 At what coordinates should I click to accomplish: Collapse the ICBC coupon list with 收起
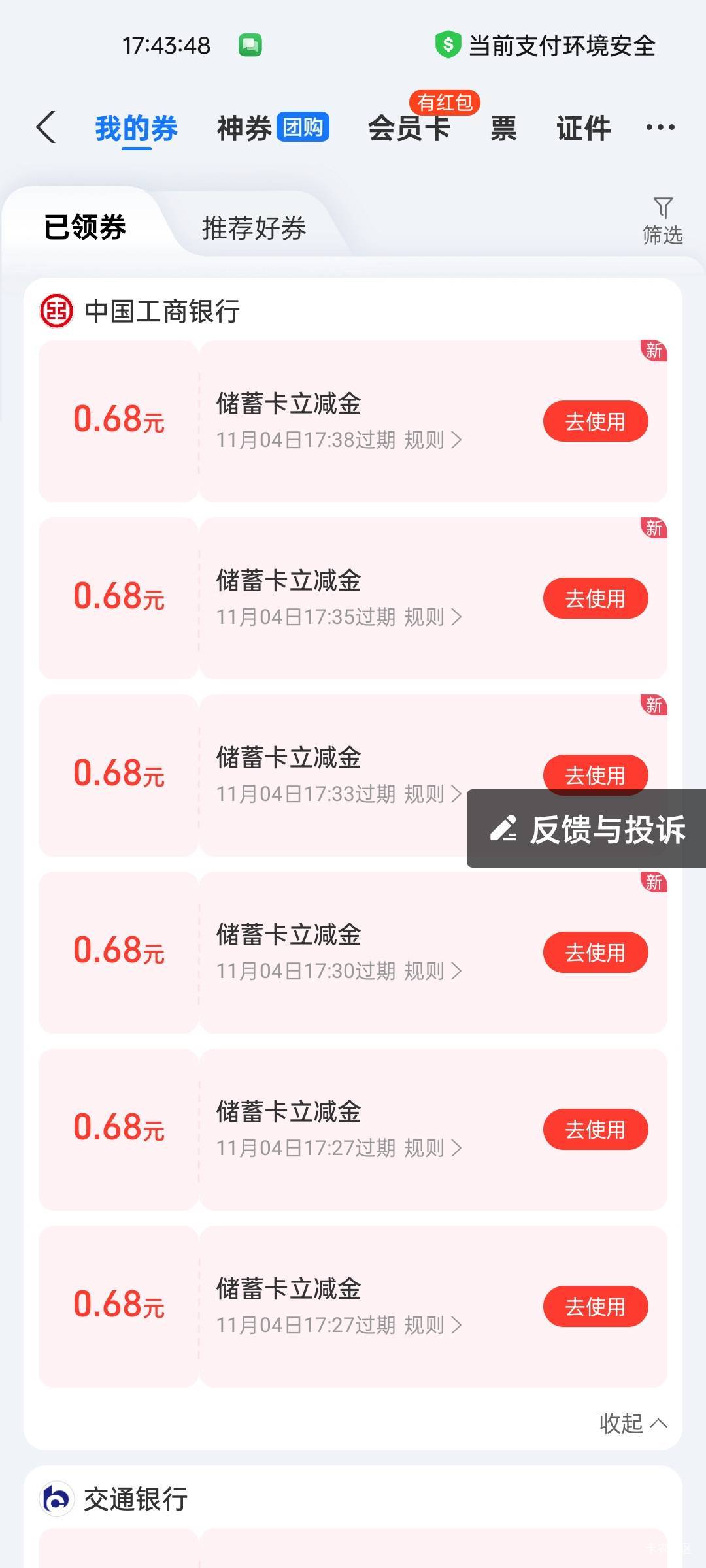632,1424
